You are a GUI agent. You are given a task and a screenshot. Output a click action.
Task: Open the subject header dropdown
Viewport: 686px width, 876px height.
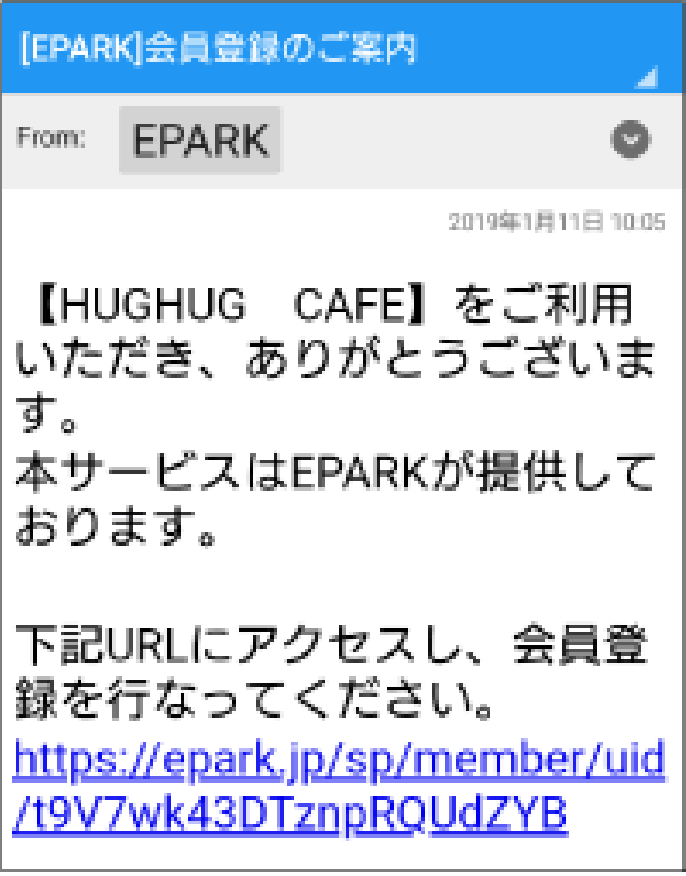(648, 76)
